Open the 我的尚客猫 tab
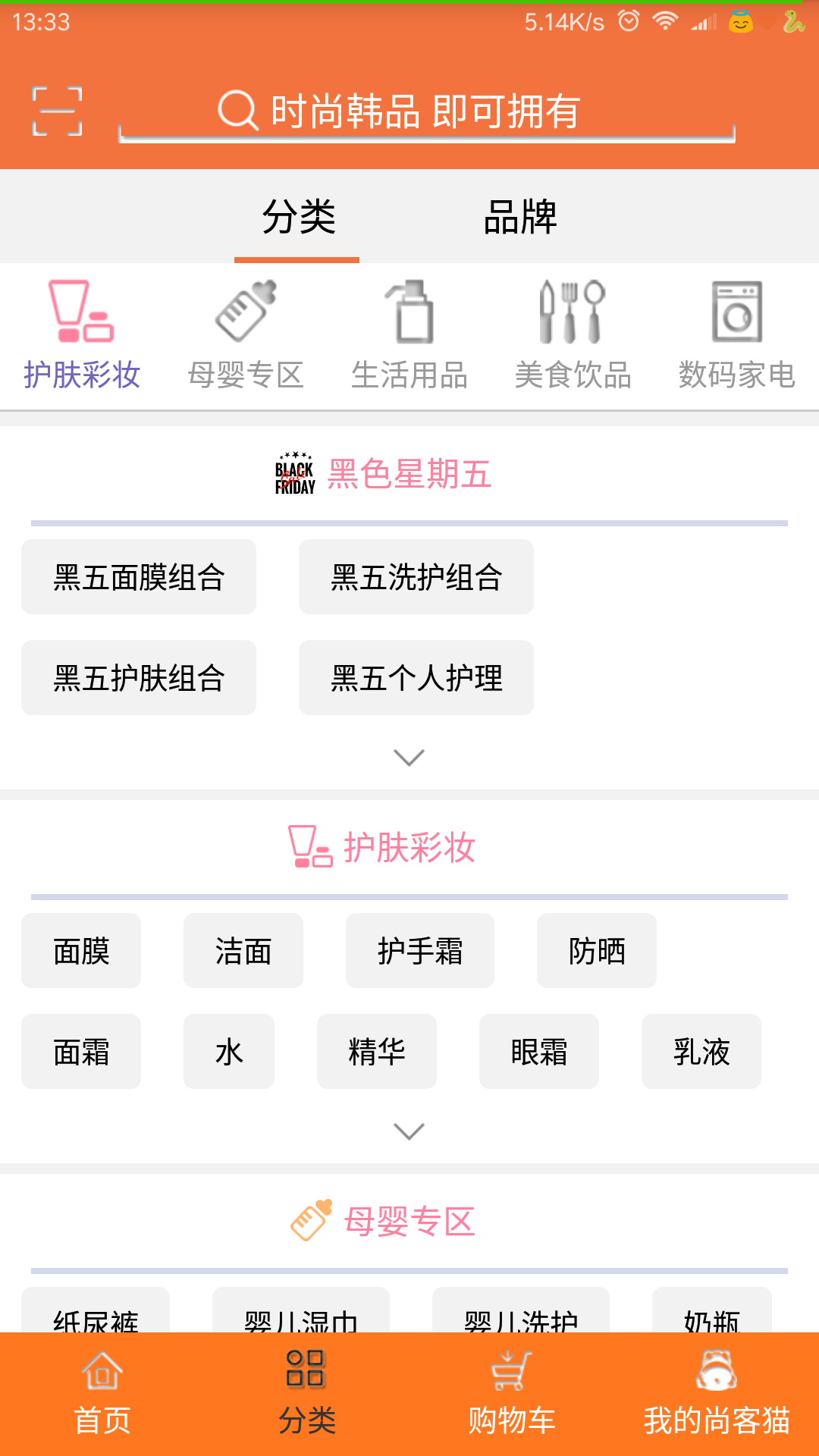The image size is (819, 1456). pyautogui.click(x=717, y=1394)
